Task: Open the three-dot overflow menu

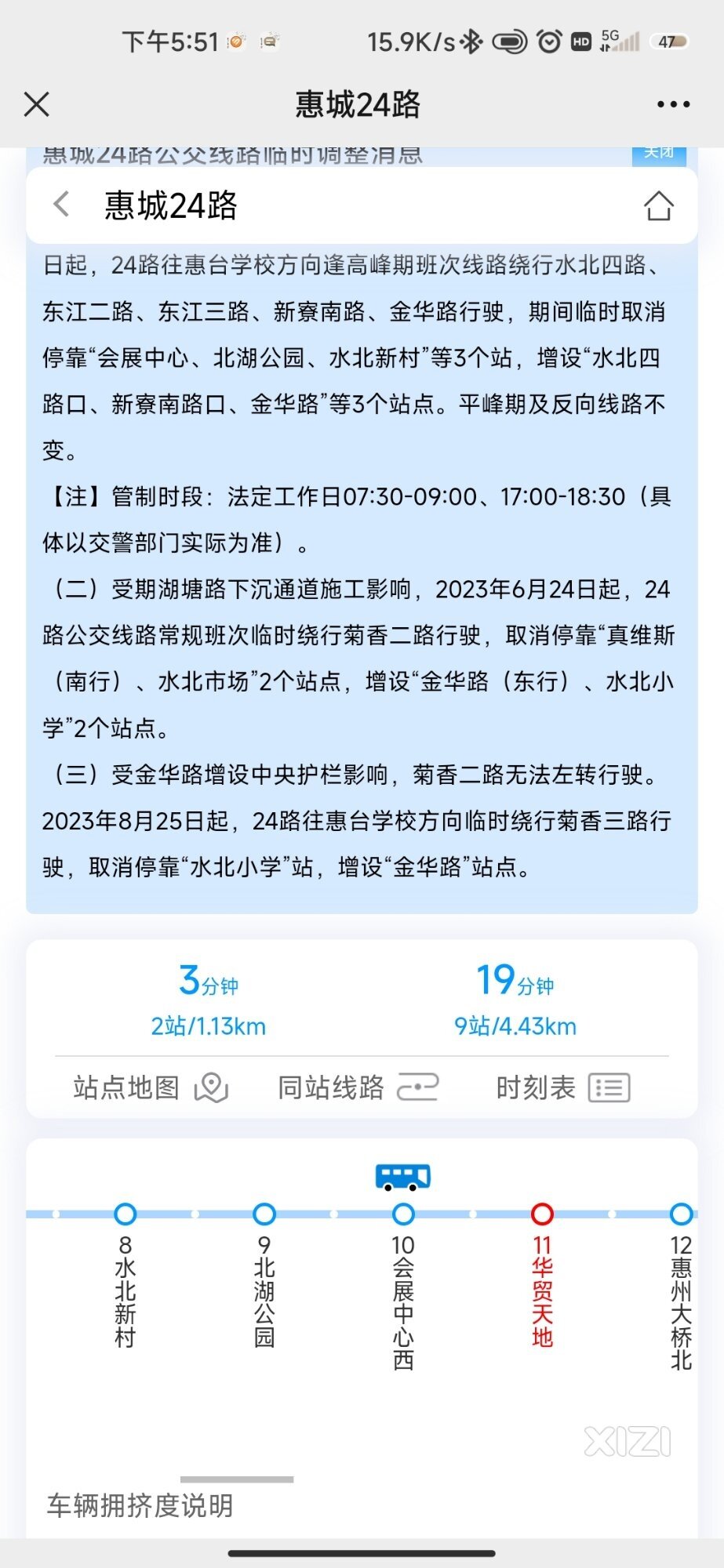Action: 673,104
